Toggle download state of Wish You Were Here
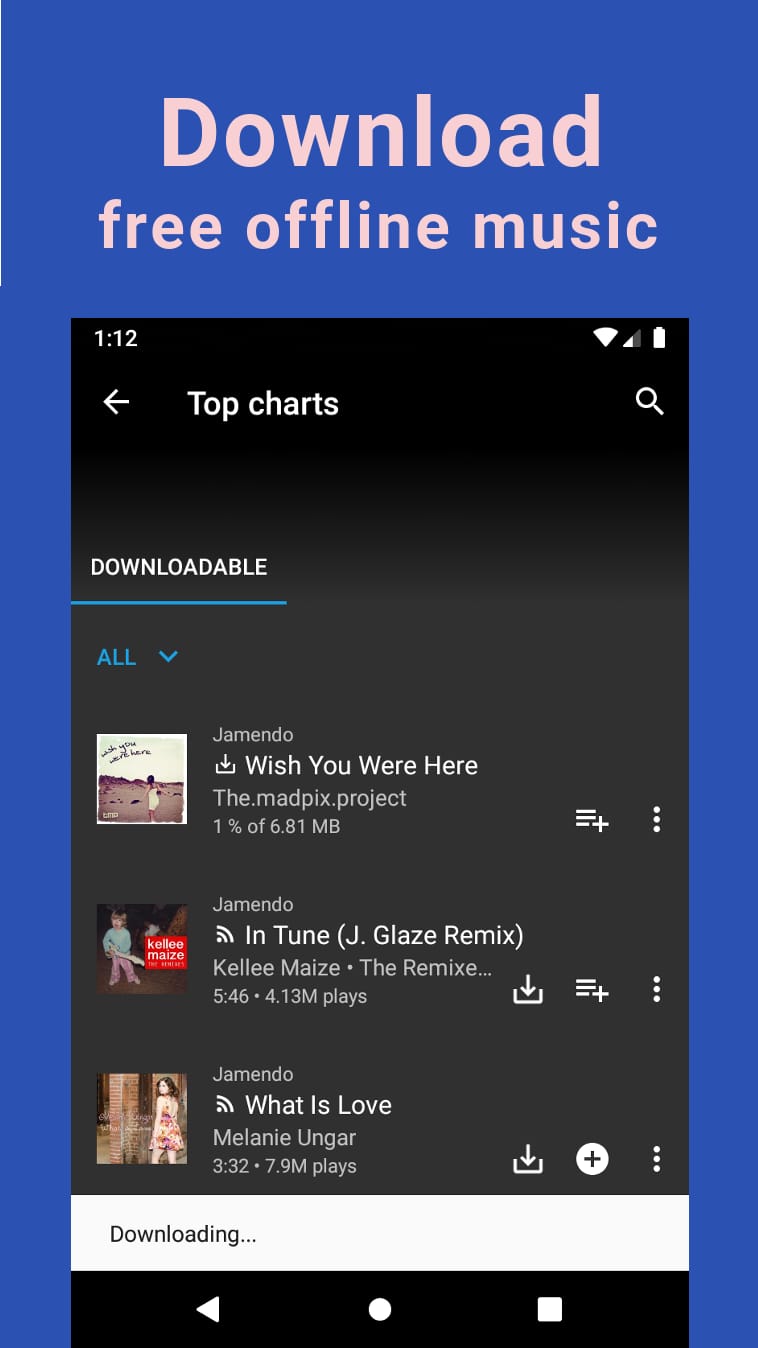 click(x=224, y=765)
